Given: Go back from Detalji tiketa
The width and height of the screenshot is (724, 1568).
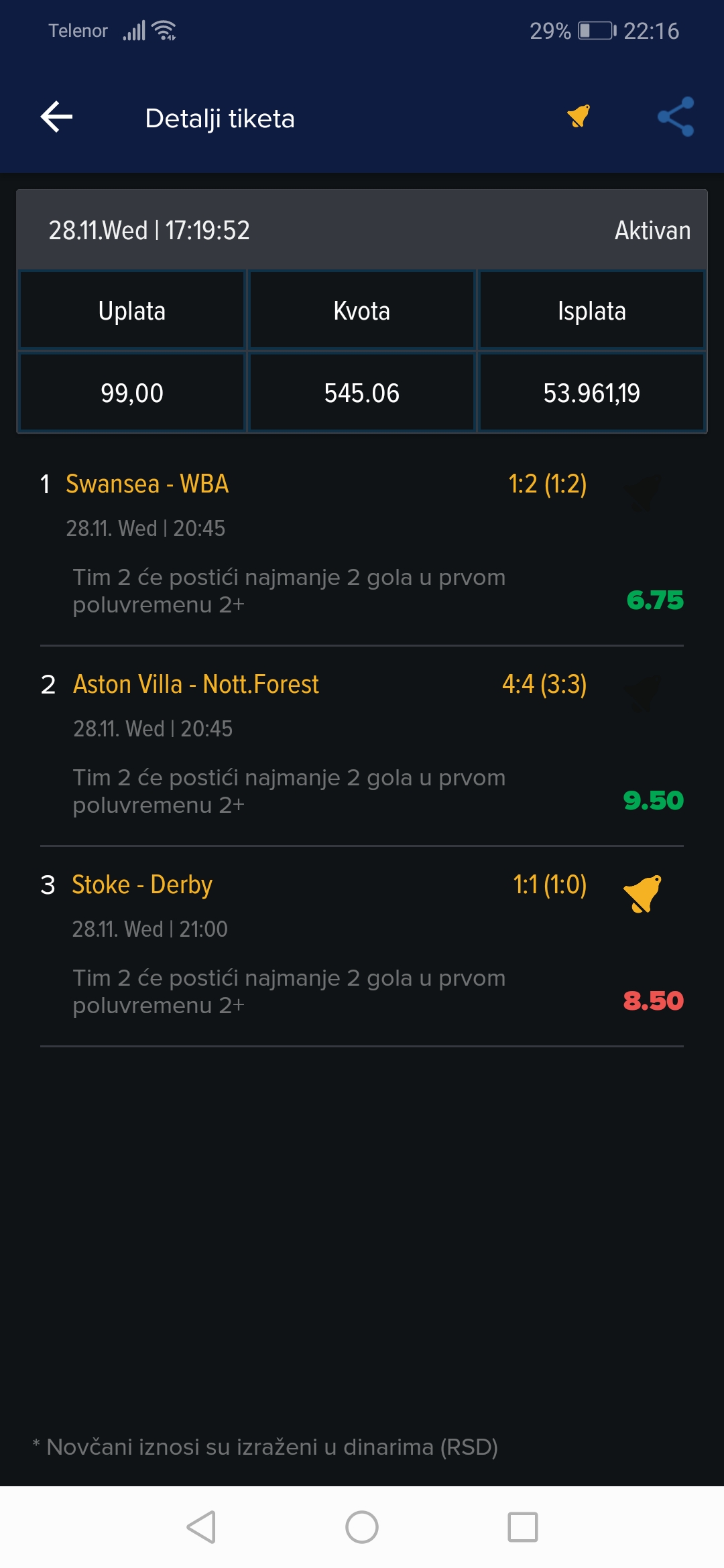Looking at the screenshot, I should tap(57, 117).
